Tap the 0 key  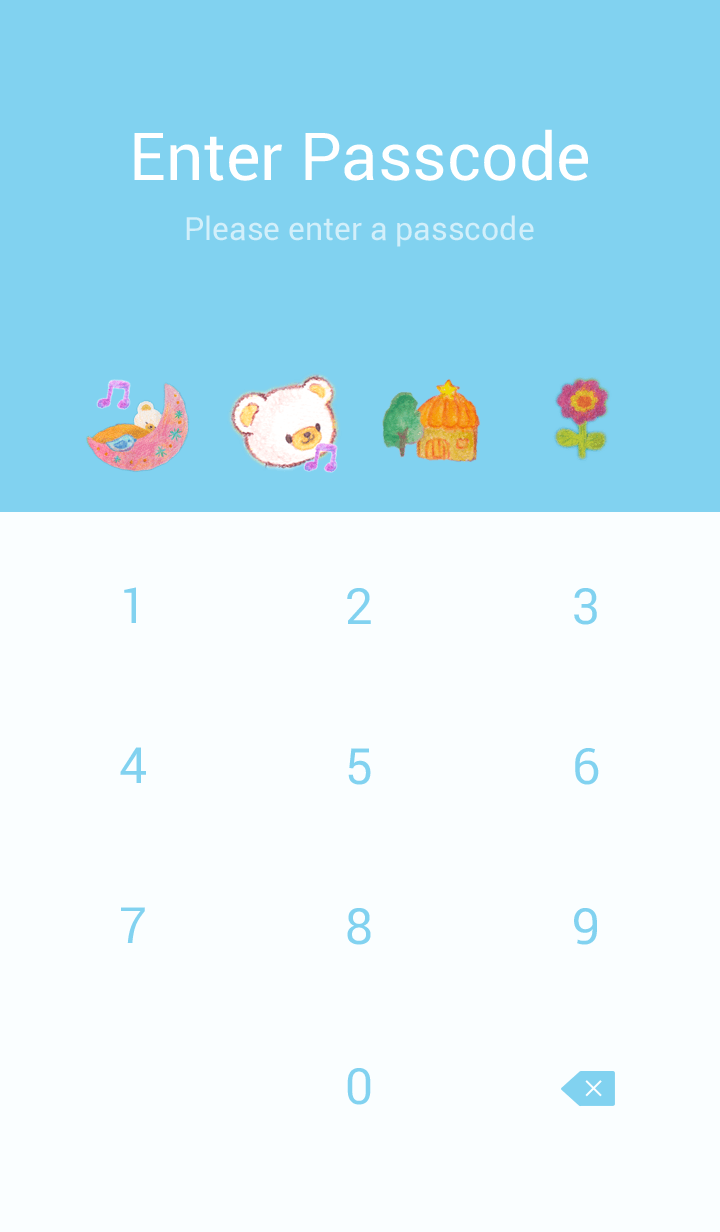pyautogui.click(x=359, y=1087)
